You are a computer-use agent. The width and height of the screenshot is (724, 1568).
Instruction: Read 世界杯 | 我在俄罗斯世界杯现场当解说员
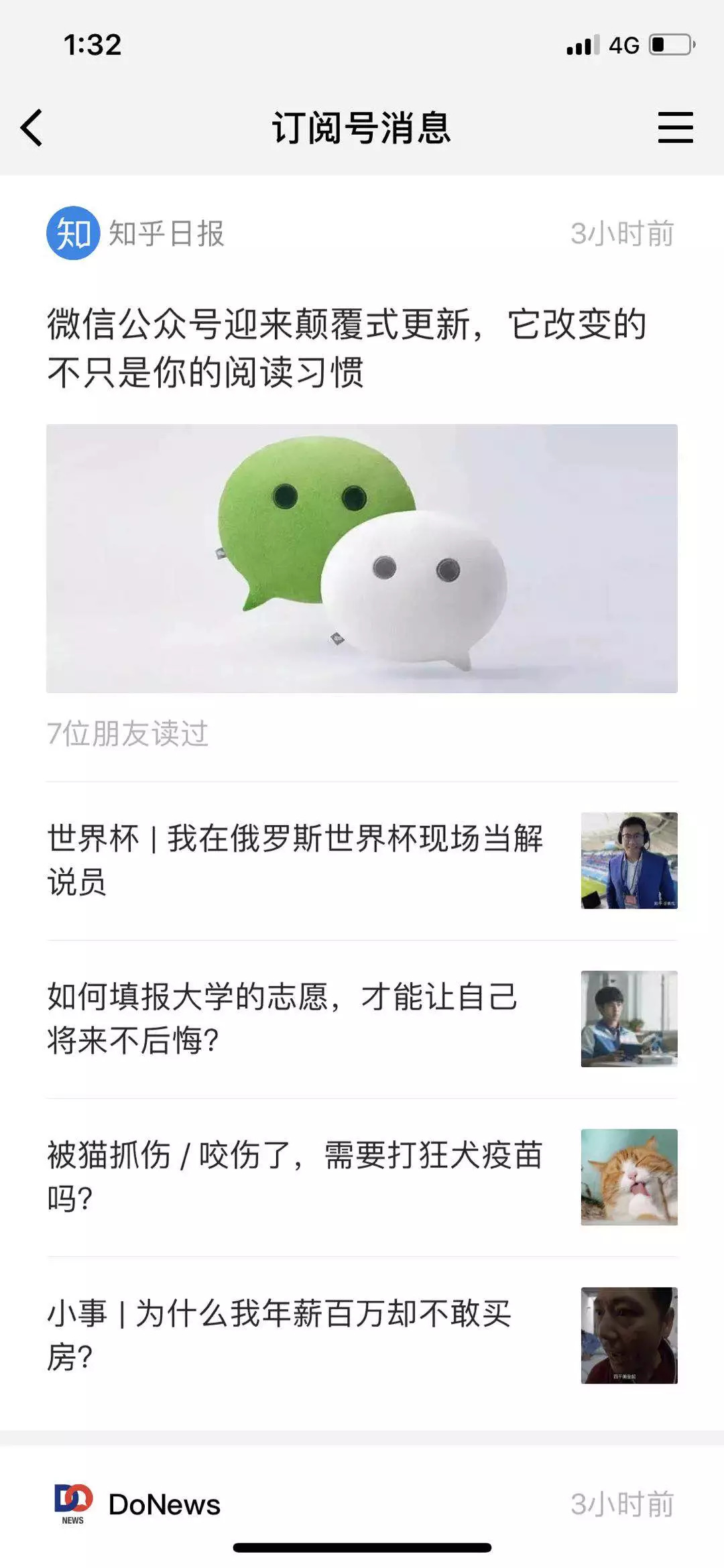pos(295,860)
